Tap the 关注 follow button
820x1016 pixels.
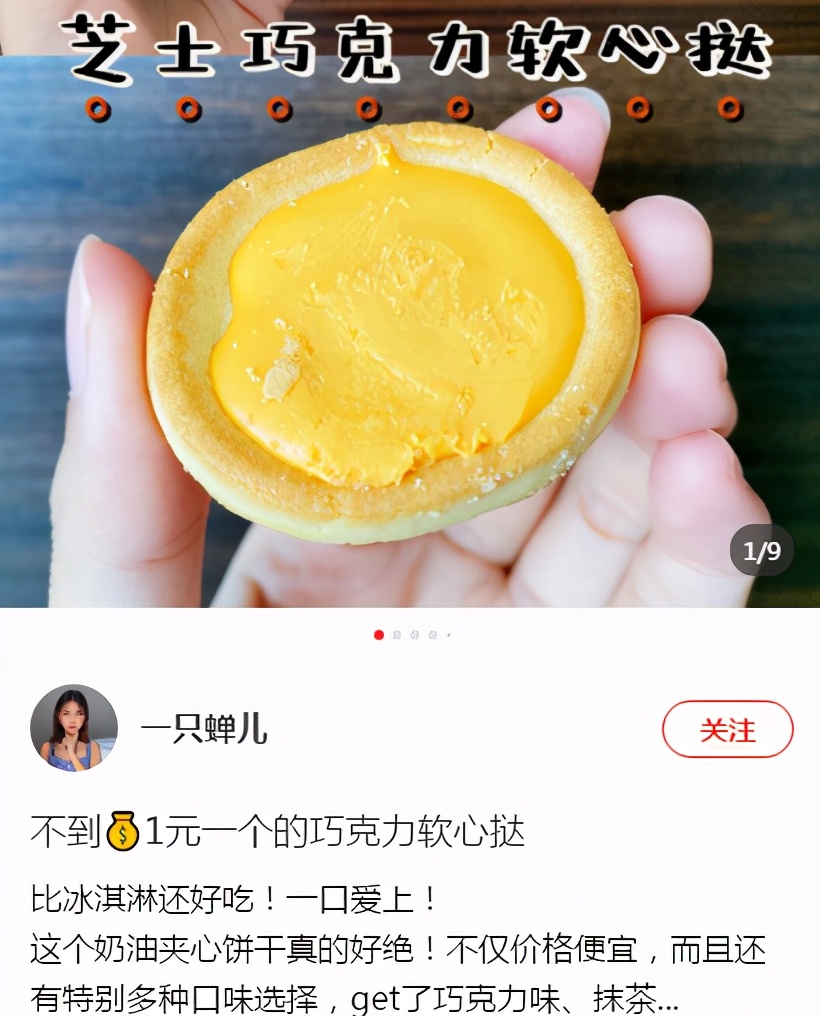coord(728,732)
